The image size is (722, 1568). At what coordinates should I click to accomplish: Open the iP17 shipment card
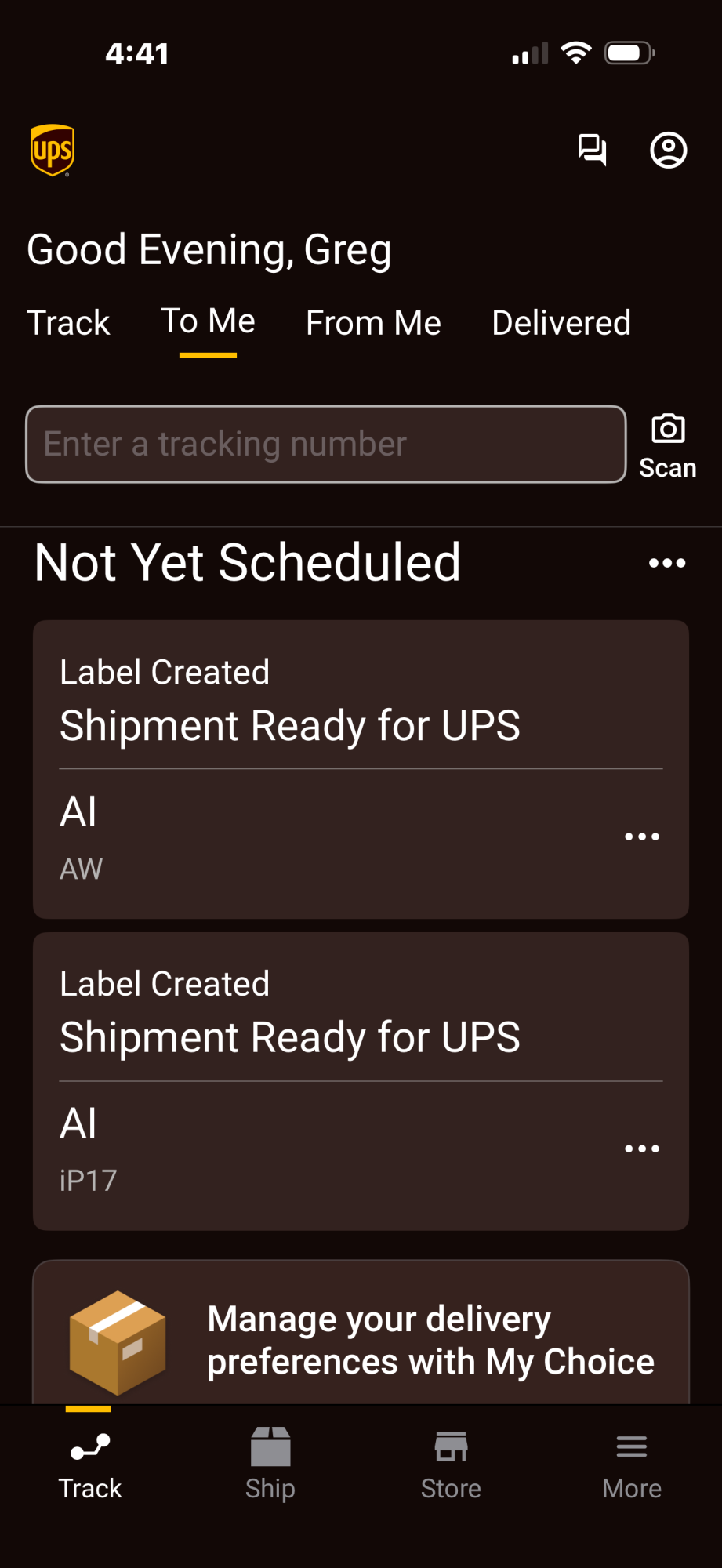click(314, 1080)
